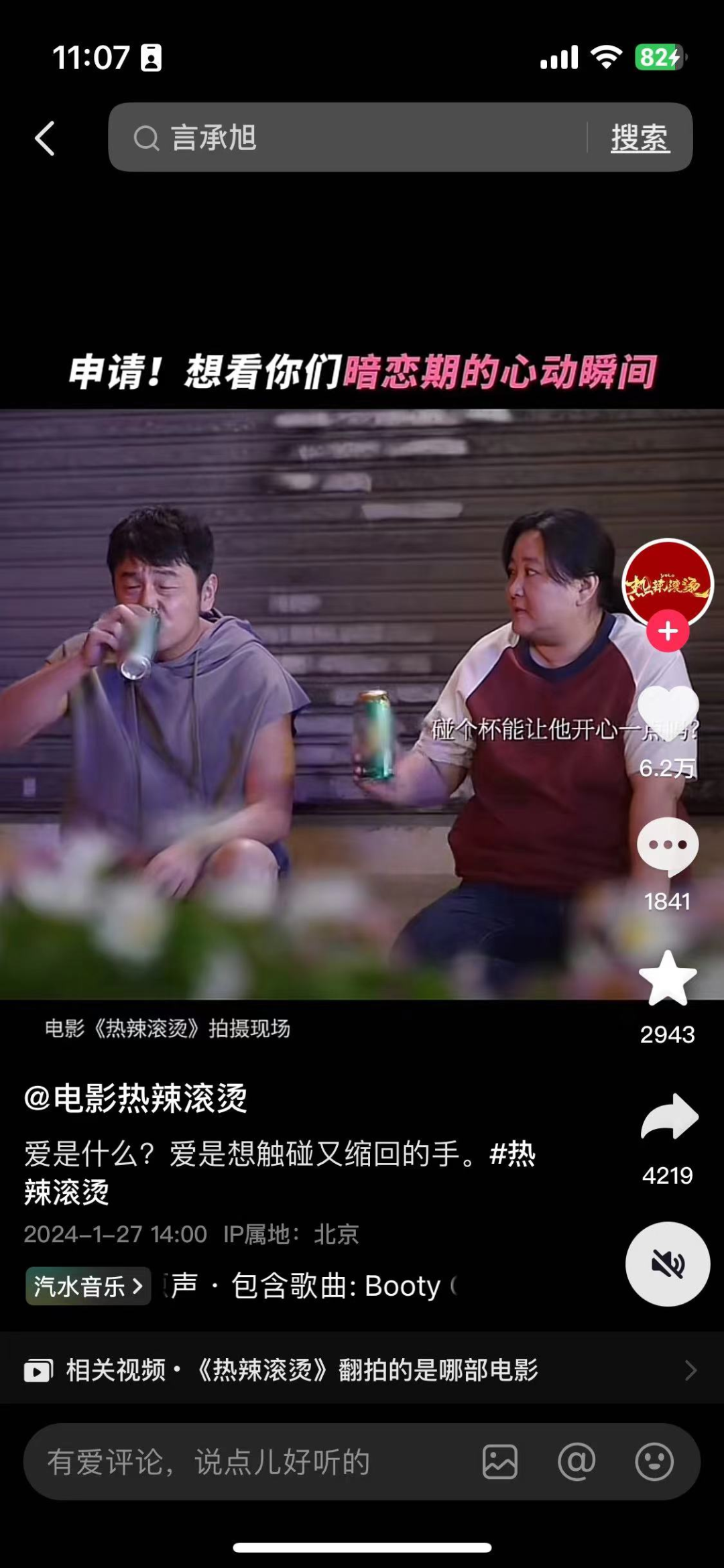
Task: Open the song info for Booty
Action: (x=335, y=1286)
